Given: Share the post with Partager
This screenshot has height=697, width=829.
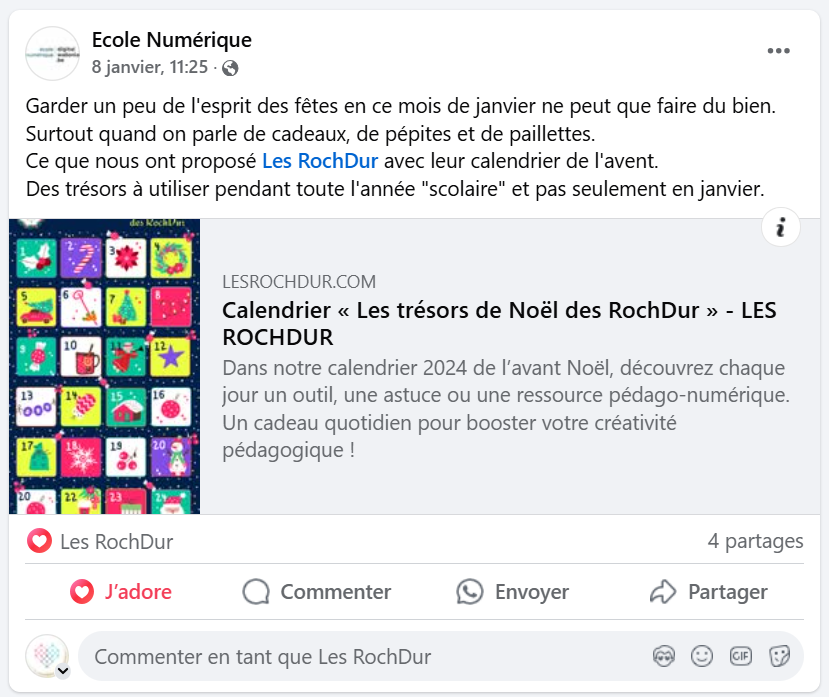Looking at the screenshot, I should [708, 592].
